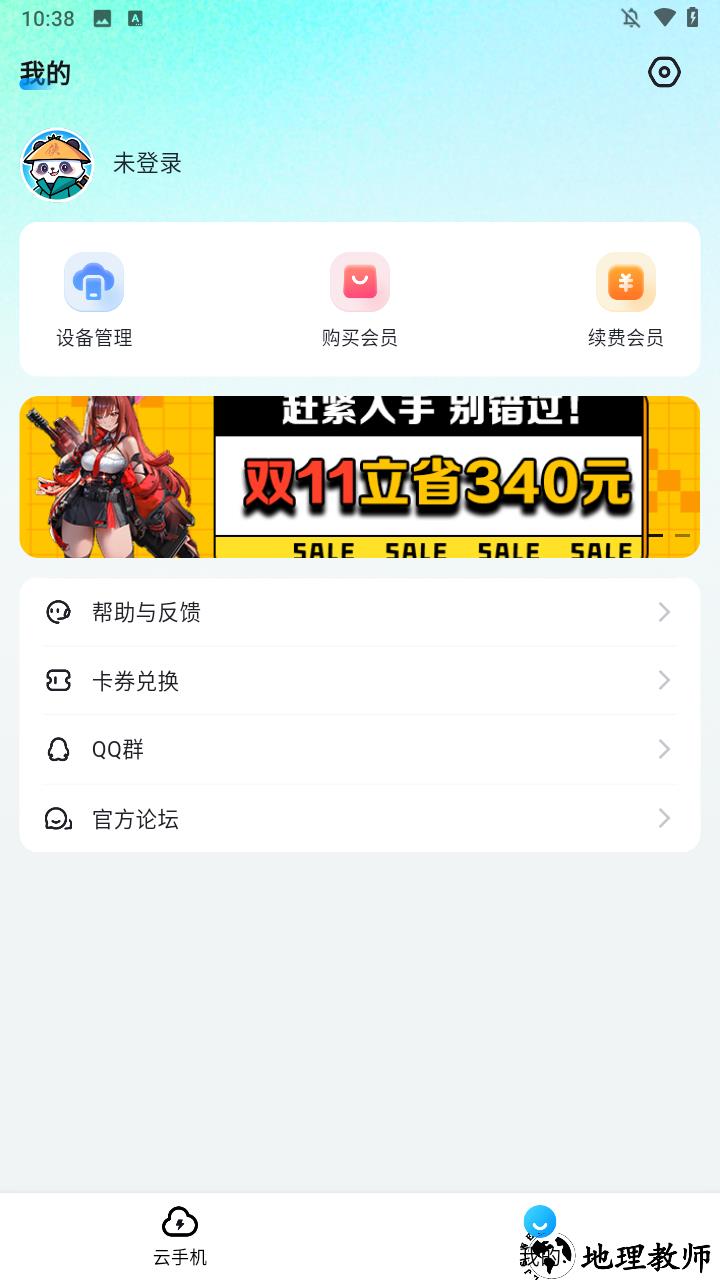Tap the panda avatar to log in
Image resolution: width=720 pixels, height=1280 pixels.
click(x=57, y=164)
